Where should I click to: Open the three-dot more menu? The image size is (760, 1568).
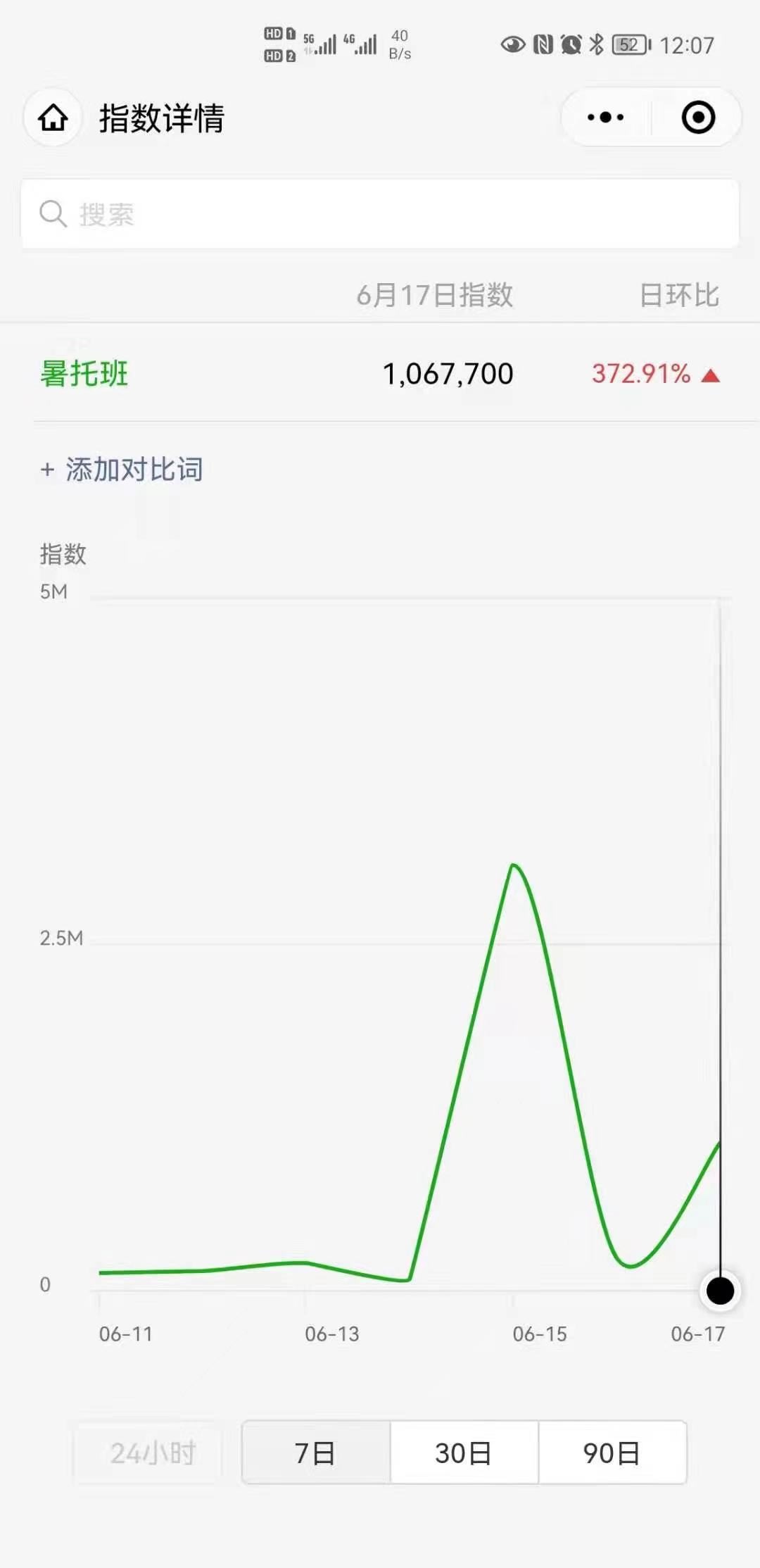pos(606,118)
